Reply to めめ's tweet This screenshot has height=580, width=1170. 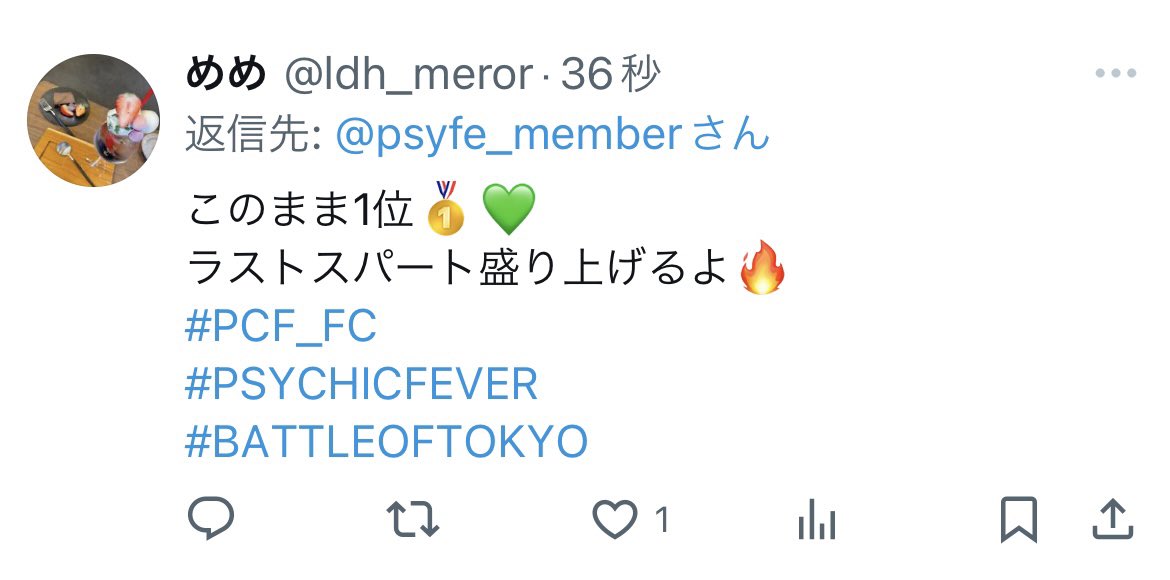[x=211, y=520]
